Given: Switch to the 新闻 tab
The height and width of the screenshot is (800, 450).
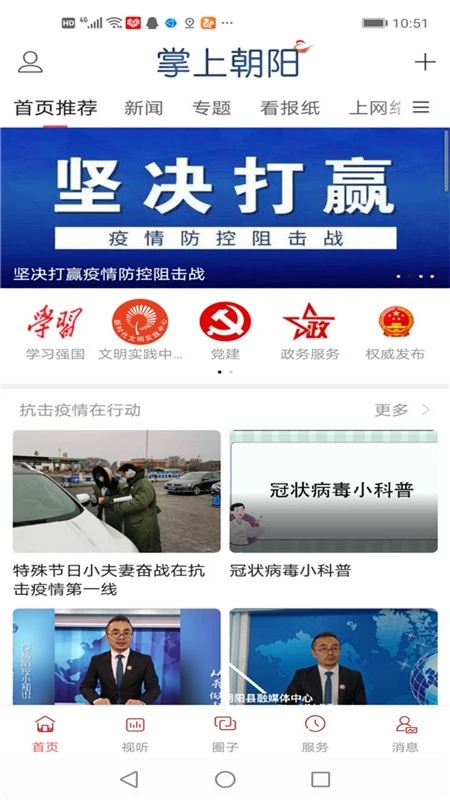Looking at the screenshot, I should point(144,108).
